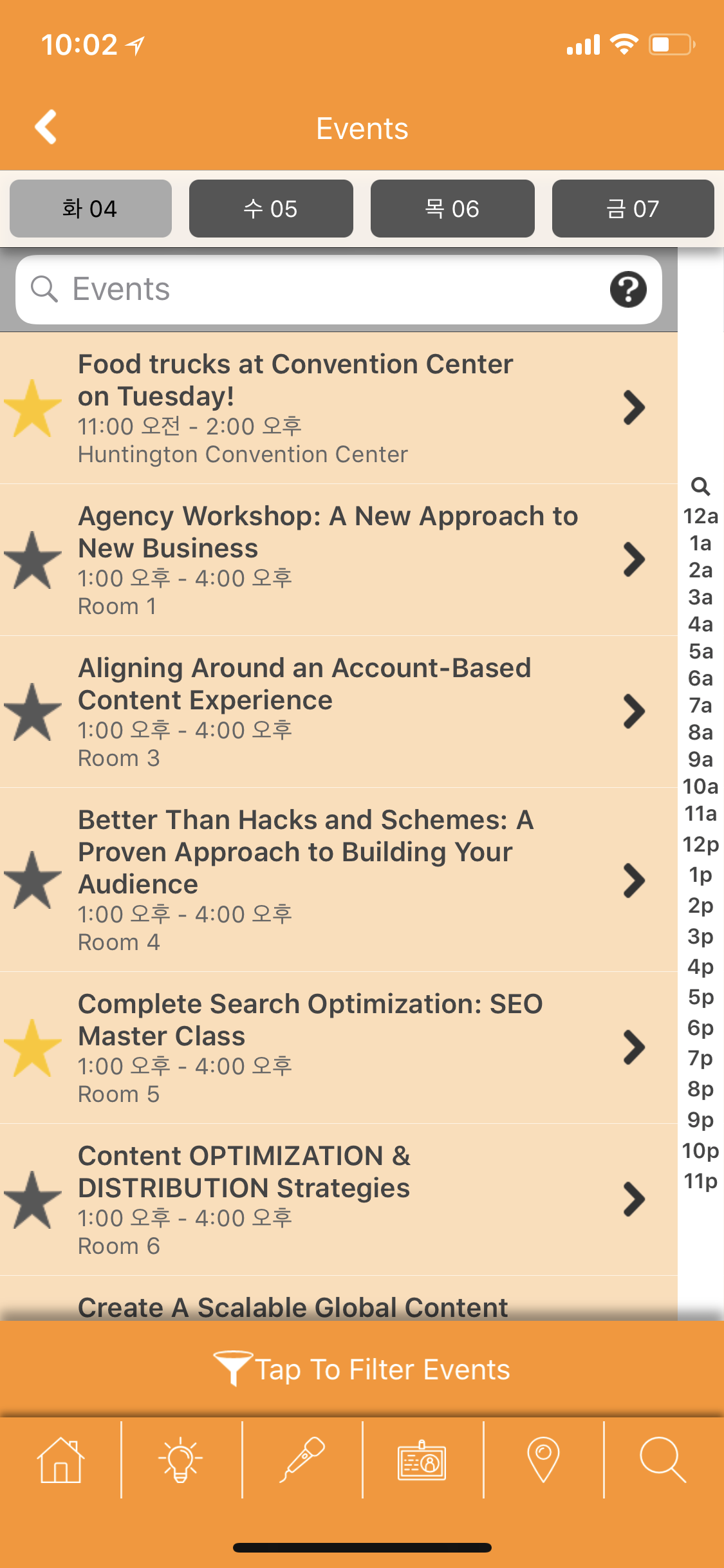Open the microphone speakers tab
Image resolution: width=724 pixels, height=1568 pixels.
[302, 1460]
